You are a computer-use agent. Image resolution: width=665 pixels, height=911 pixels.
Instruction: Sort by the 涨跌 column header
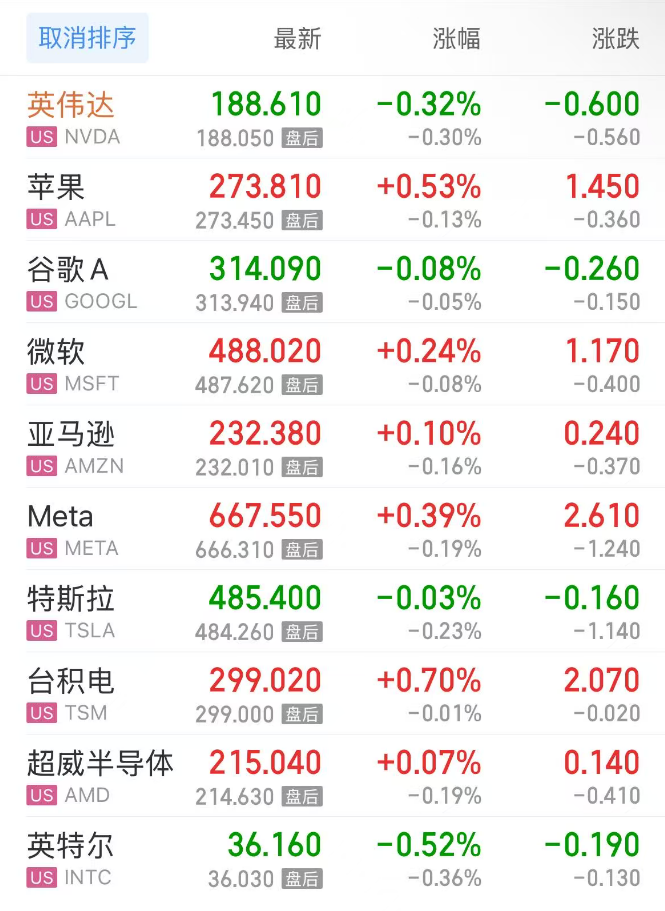coord(615,39)
